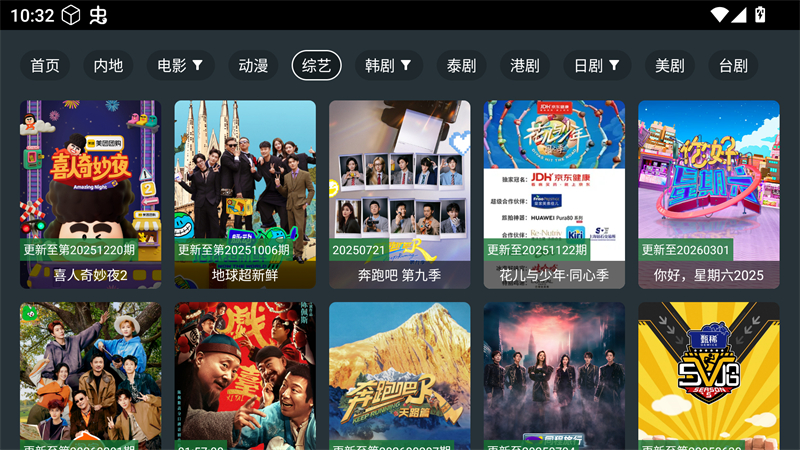Switch to the 首页 tab

pos(45,65)
